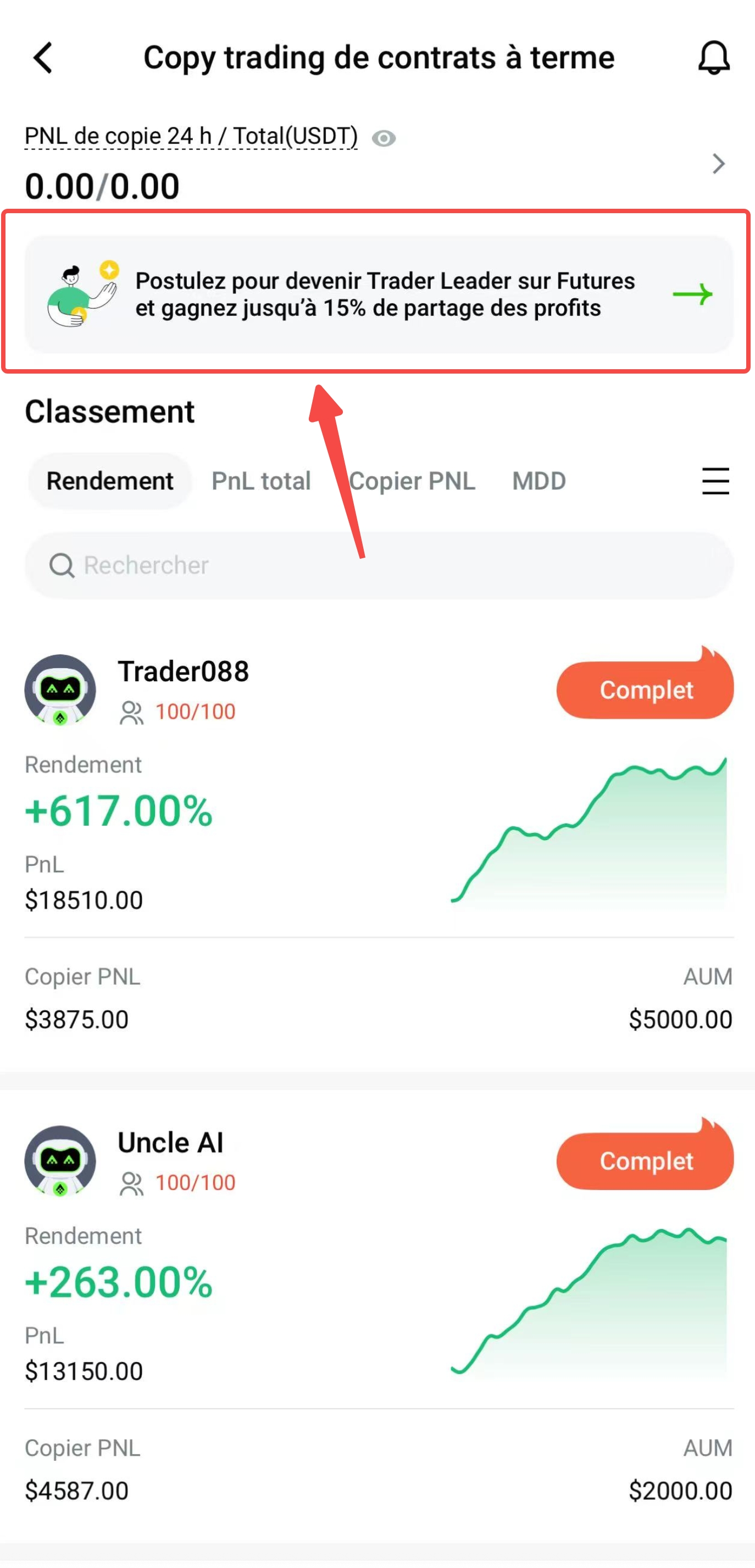The width and height of the screenshot is (755, 1568).
Task: Open Uncle AI's profile card
Action: 170,1143
